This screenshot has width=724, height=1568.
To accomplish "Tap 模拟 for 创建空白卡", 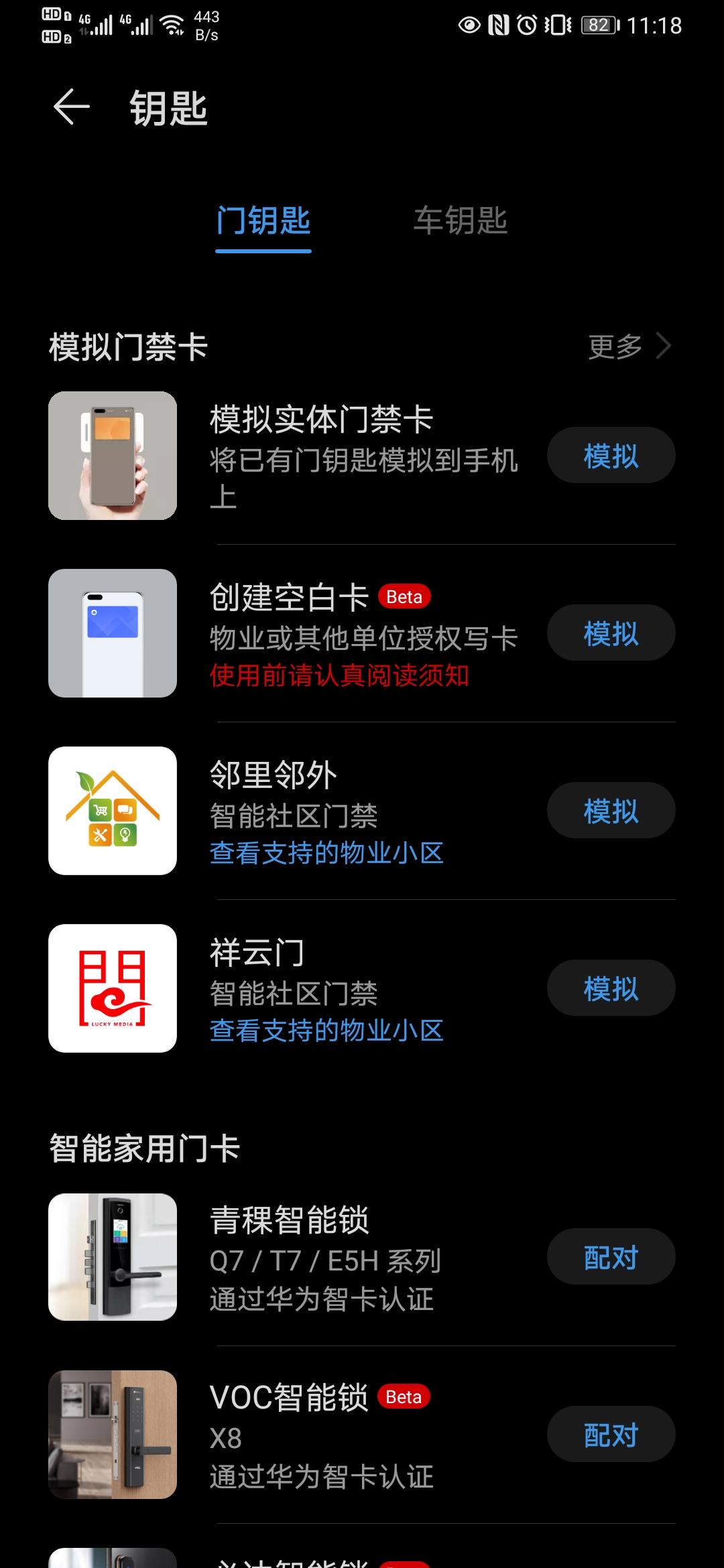I will click(x=611, y=633).
